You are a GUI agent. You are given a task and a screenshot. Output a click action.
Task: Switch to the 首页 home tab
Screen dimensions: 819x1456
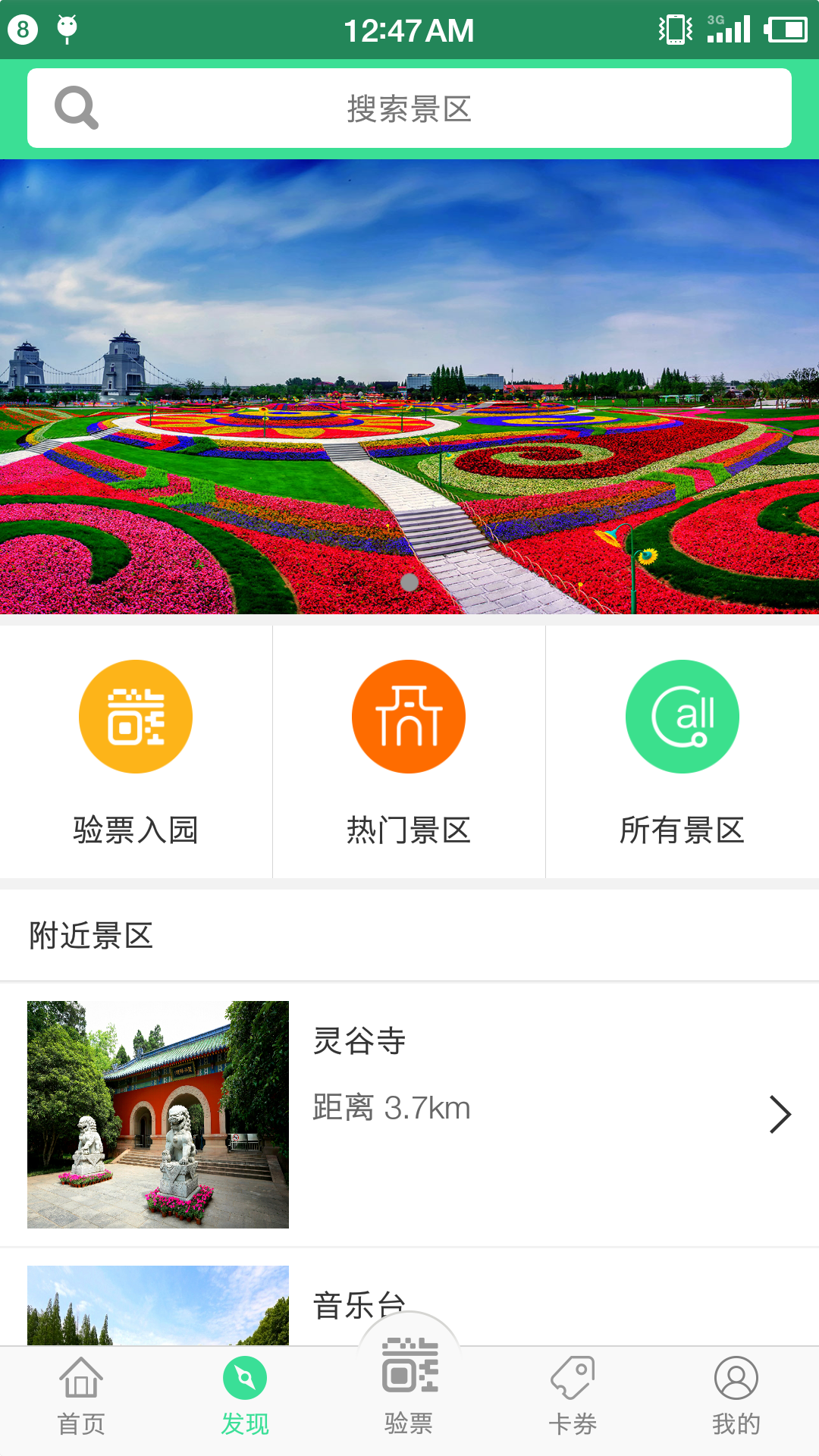[x=81, y=1397]
